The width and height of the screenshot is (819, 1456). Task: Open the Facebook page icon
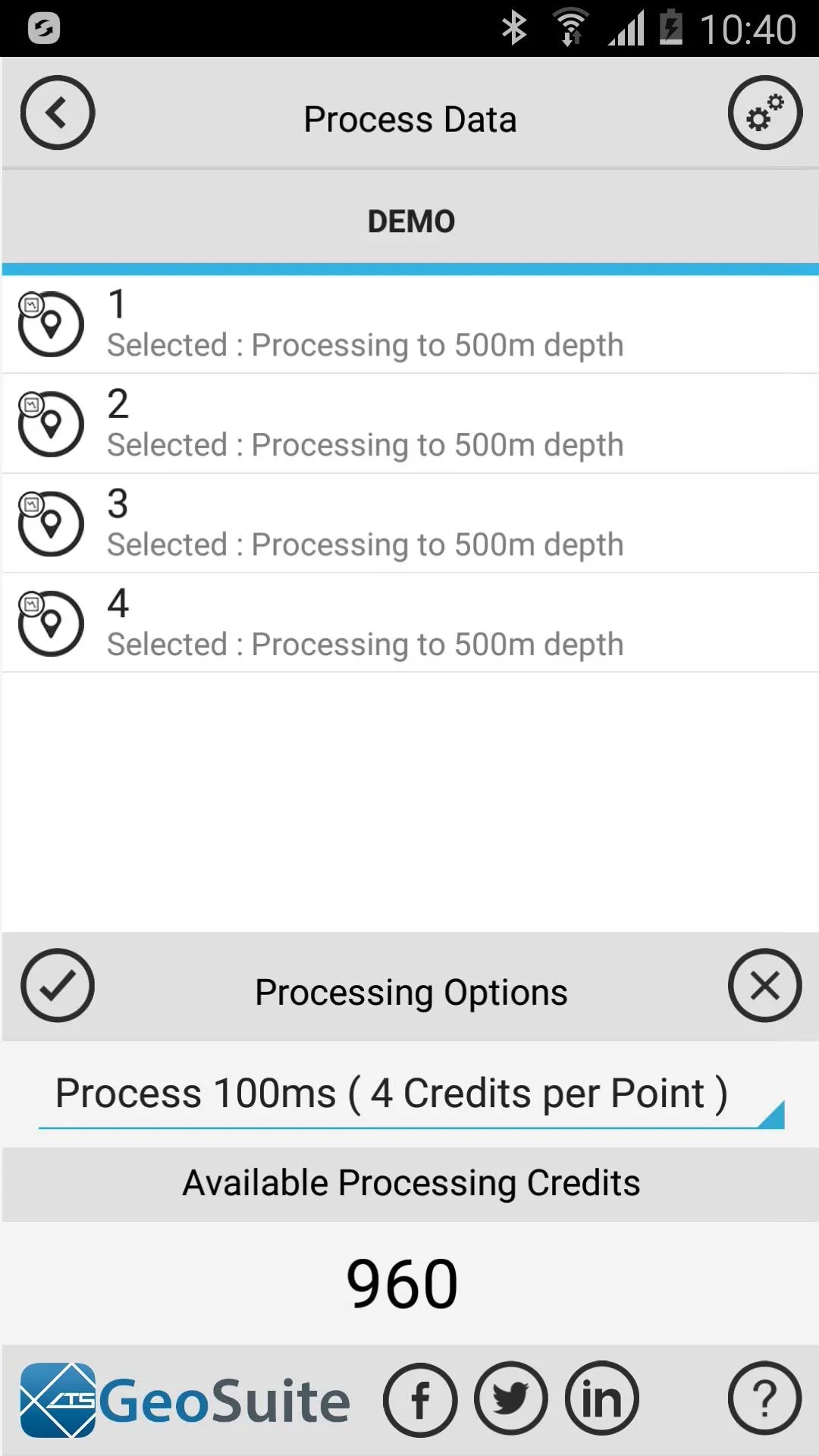[420, 1400]
